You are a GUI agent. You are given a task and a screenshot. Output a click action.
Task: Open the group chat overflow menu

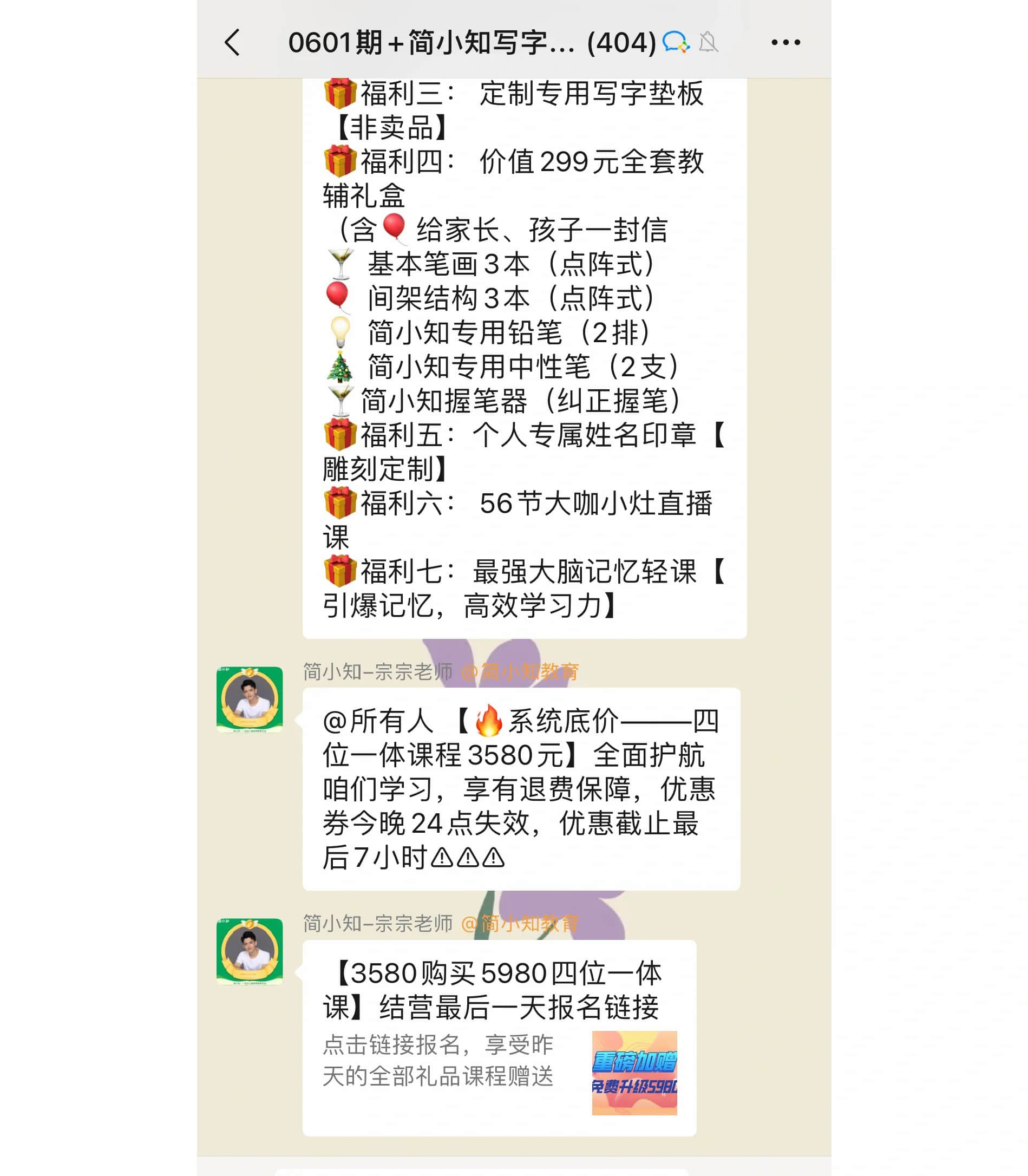(785, 42)
